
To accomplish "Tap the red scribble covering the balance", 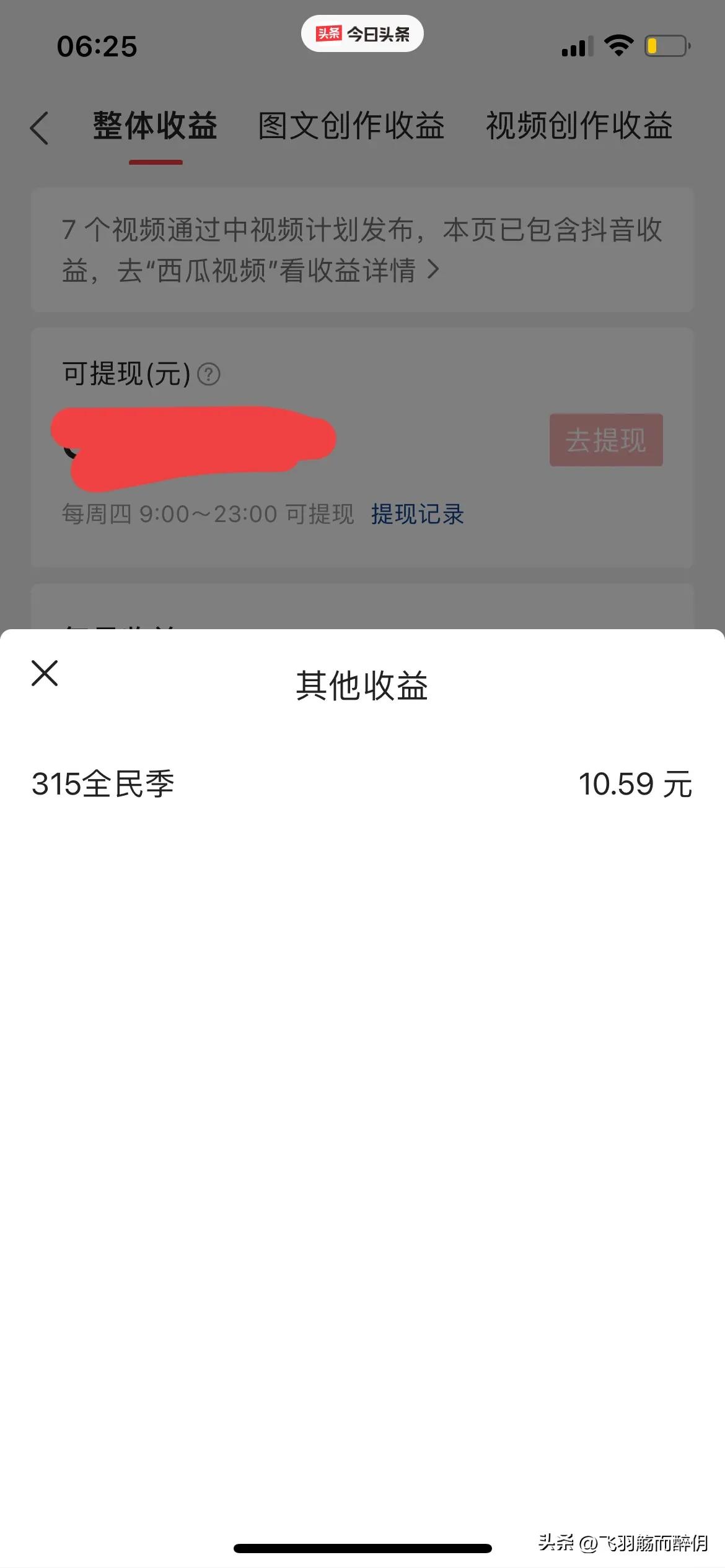I will [x=192, y=443].
